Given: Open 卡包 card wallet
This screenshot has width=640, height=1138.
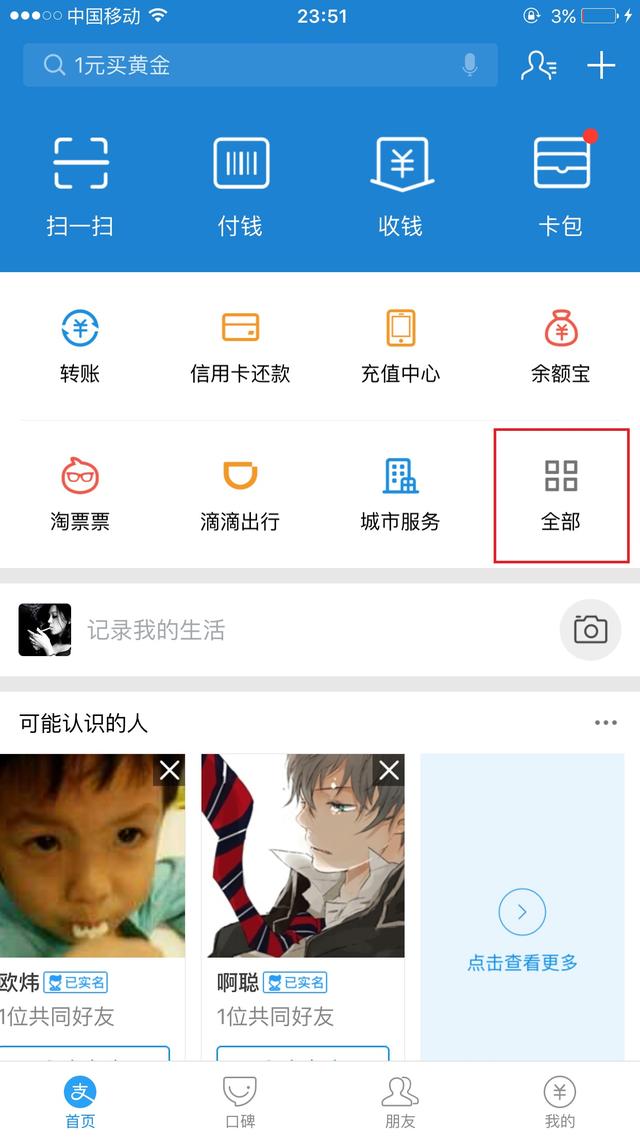Looking at the screenshot, I should [x=561, y=185].
